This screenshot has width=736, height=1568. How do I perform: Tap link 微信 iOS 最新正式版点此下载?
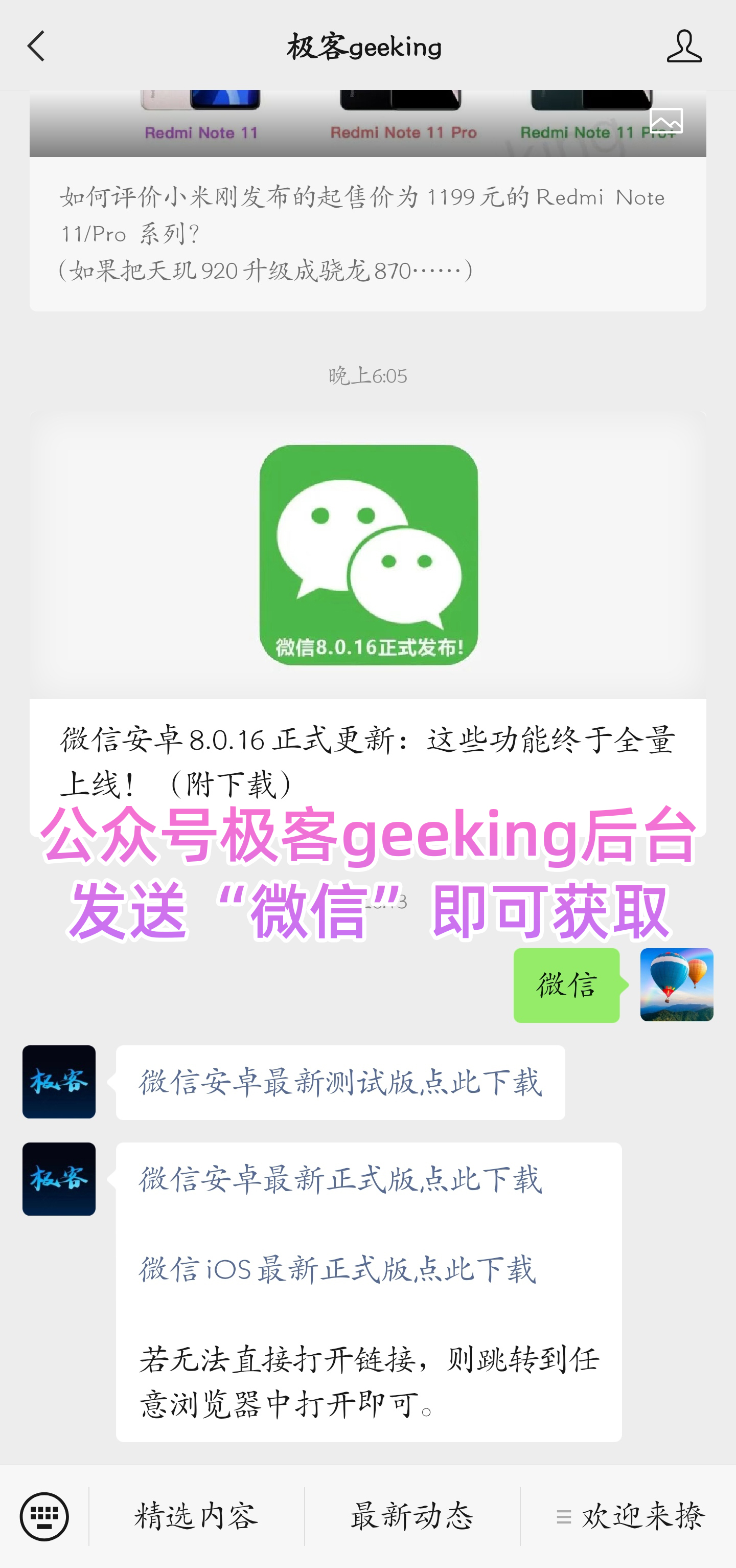[337, 1269]
